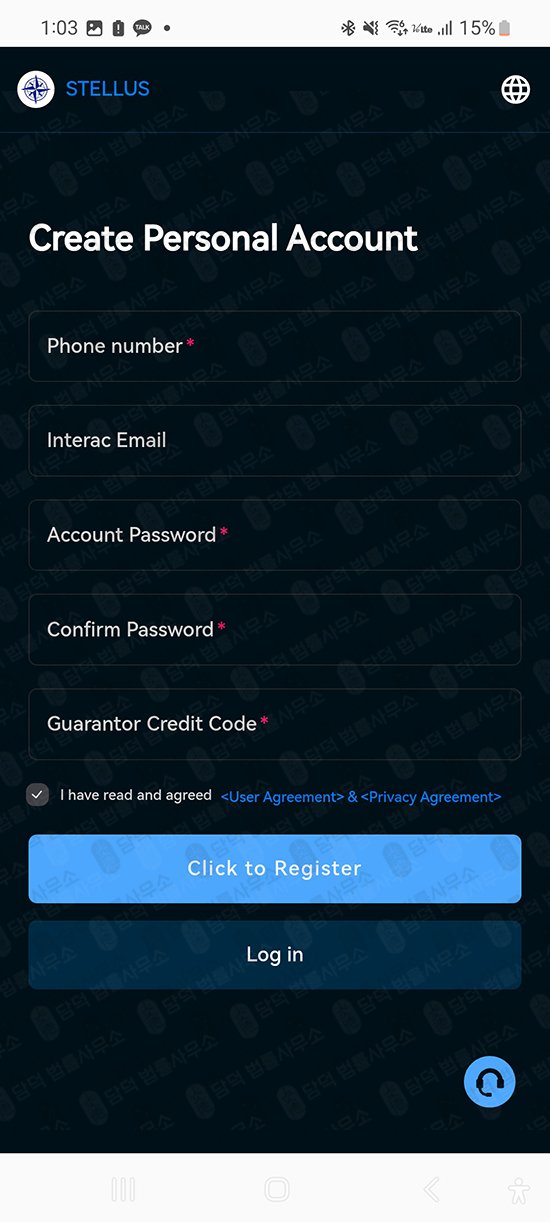Enter the Guarantor Credit Code field
The height and width of the screenshot is (1222, 550).
(275, 724)
